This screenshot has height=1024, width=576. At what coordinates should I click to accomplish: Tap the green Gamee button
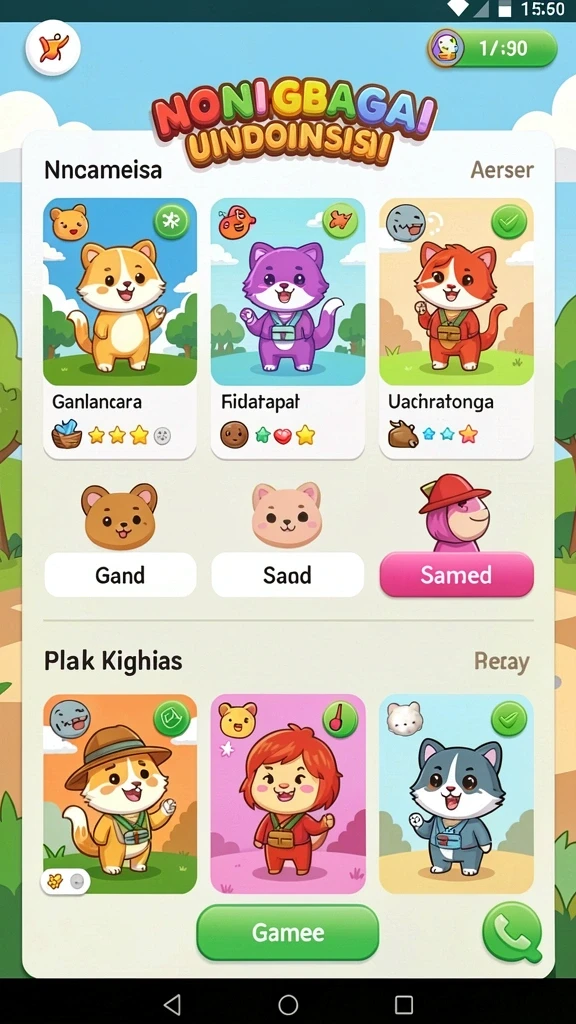[x=288, y=933]
